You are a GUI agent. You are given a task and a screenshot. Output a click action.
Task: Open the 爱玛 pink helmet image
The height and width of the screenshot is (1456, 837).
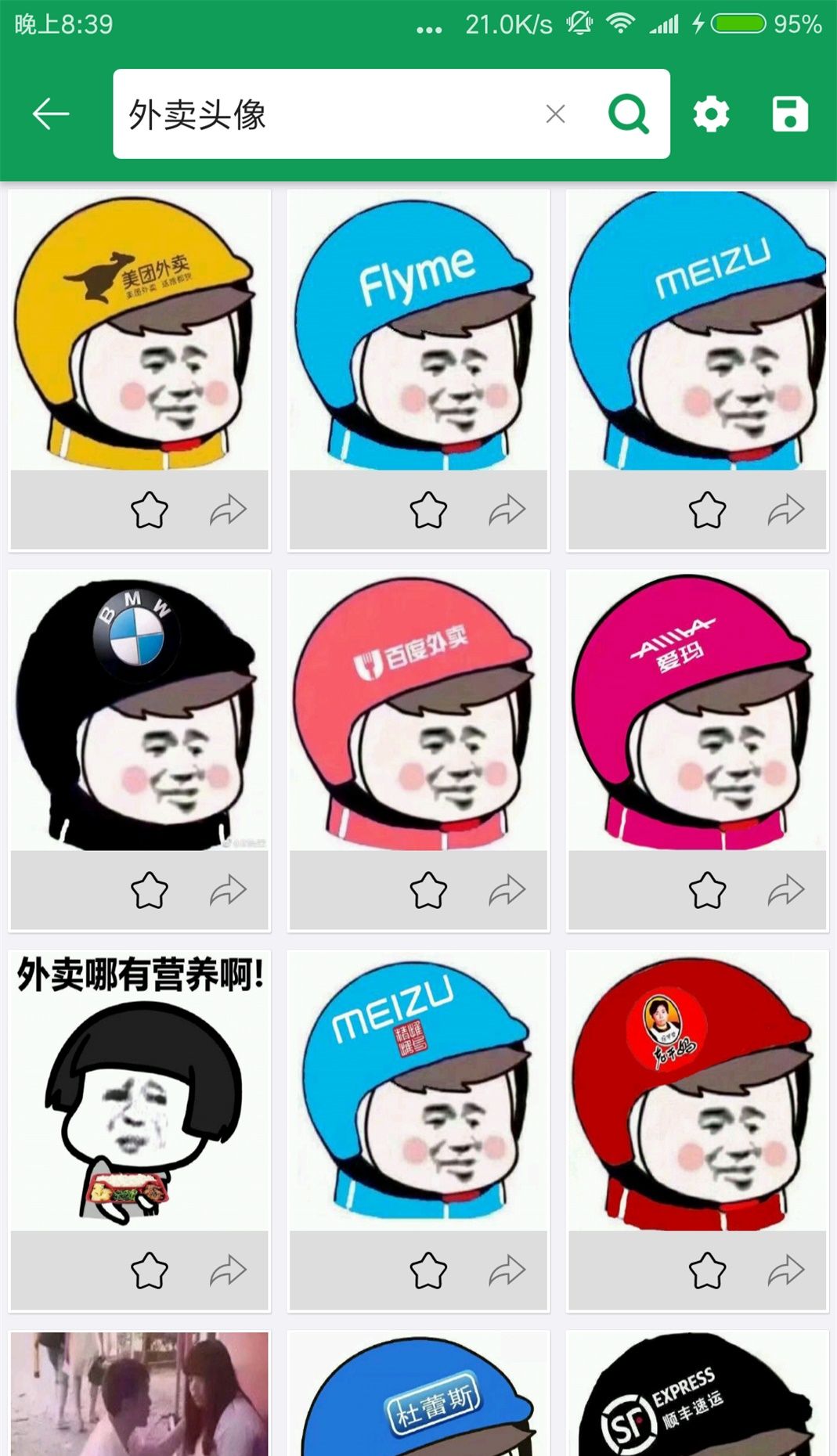click(697, 712)
